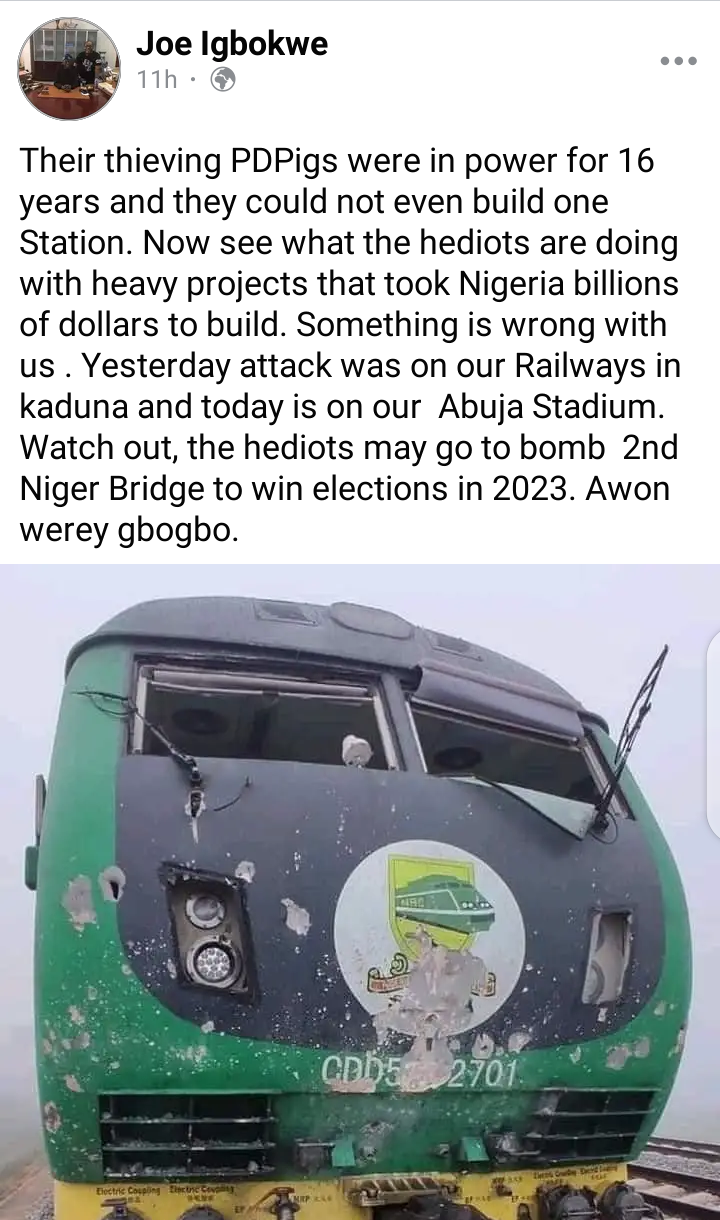Open the post's three-dot options menu

tap(678, 61)
